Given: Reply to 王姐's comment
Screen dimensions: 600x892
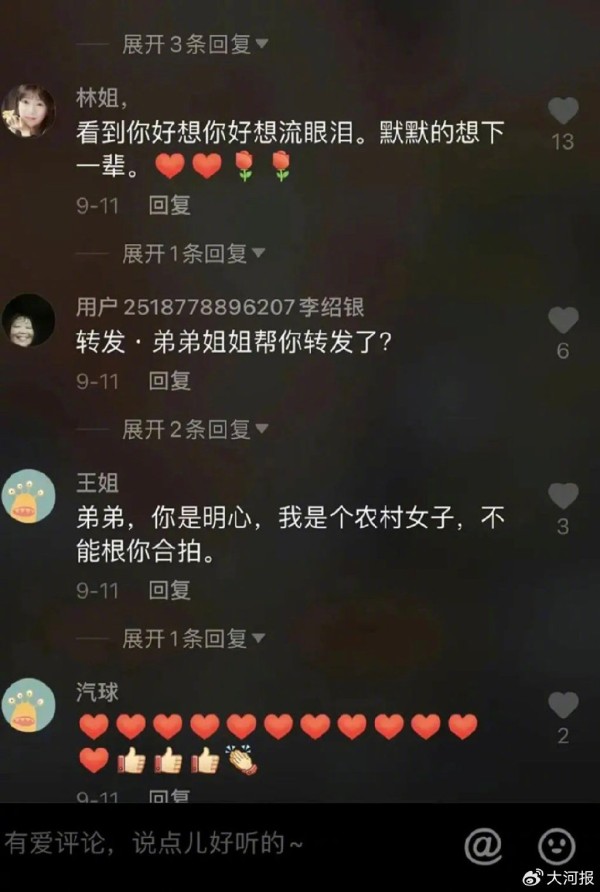Looking at the screenshot, I should coord(169,591).
